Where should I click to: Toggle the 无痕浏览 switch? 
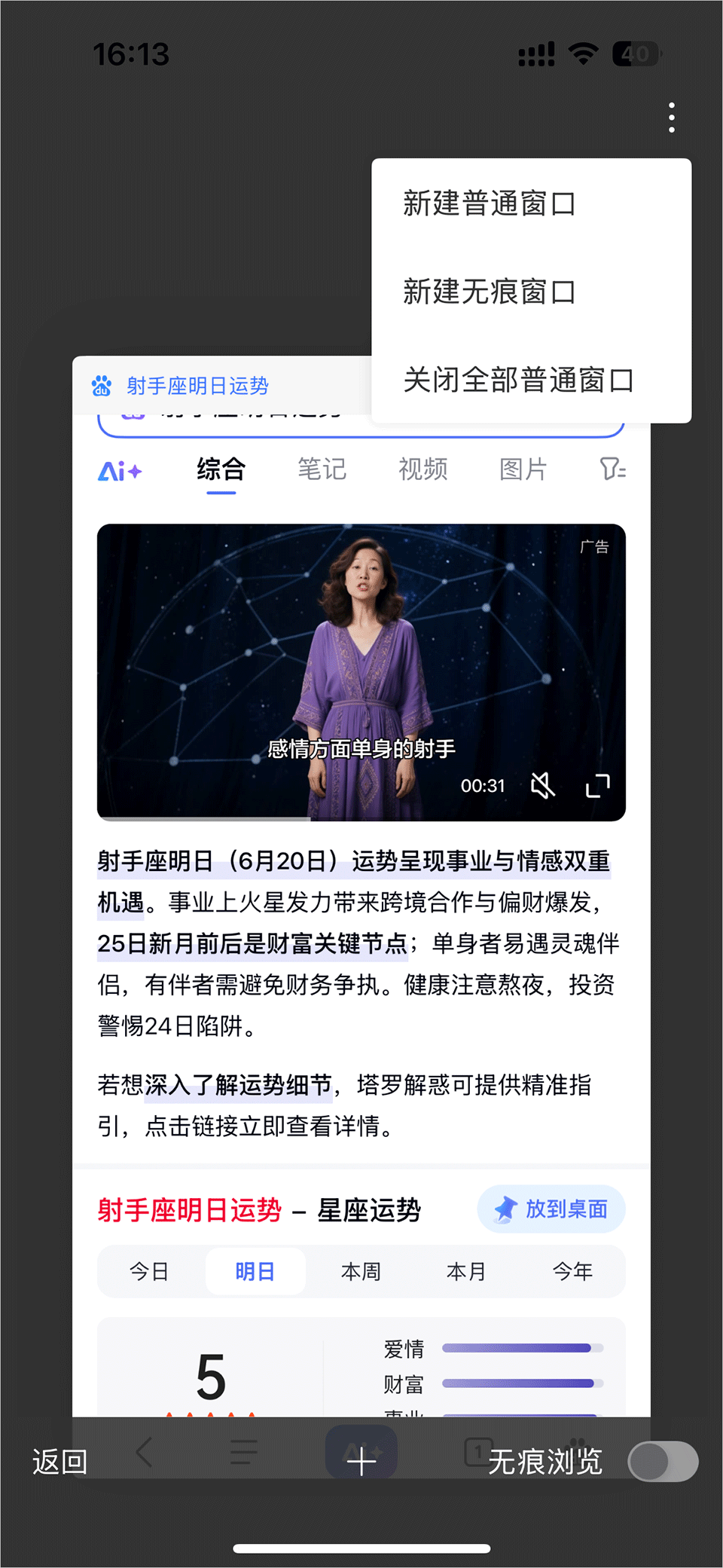[663, 1462]
